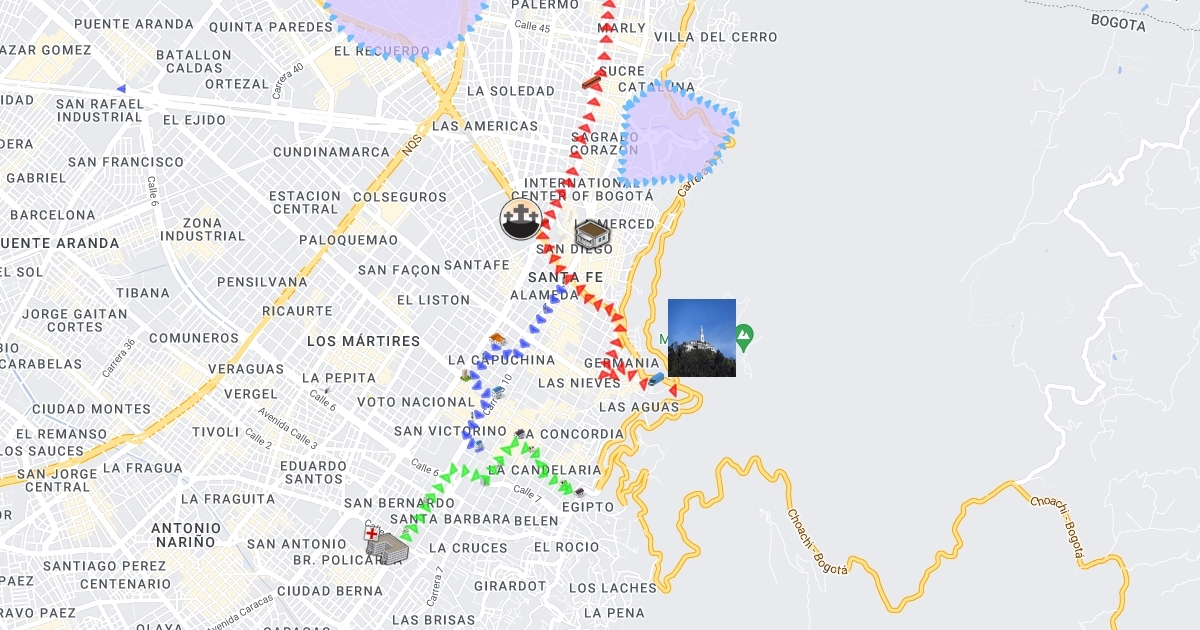
Task: Select the building marker by La Merced
Action: click(592, 235)
